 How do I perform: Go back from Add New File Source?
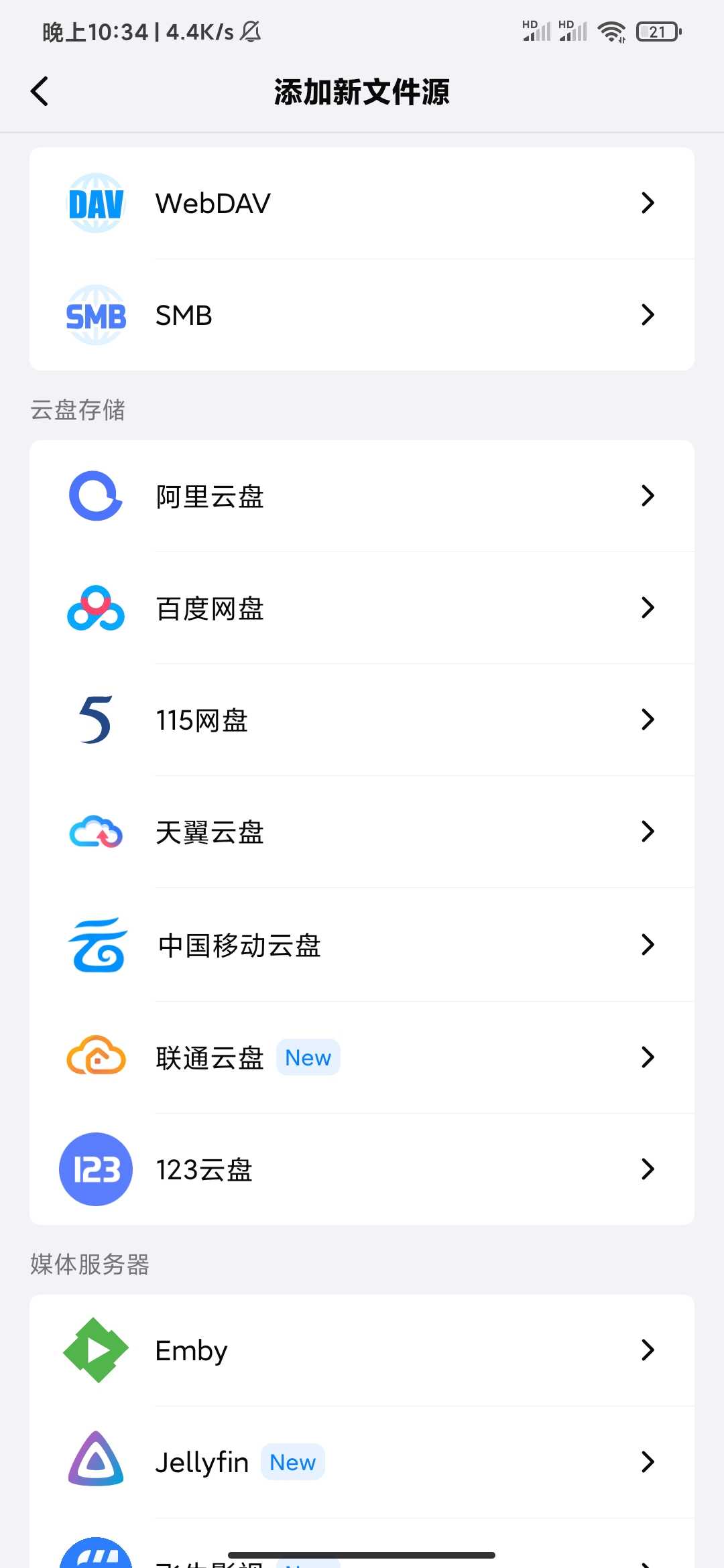pos(40,91)
